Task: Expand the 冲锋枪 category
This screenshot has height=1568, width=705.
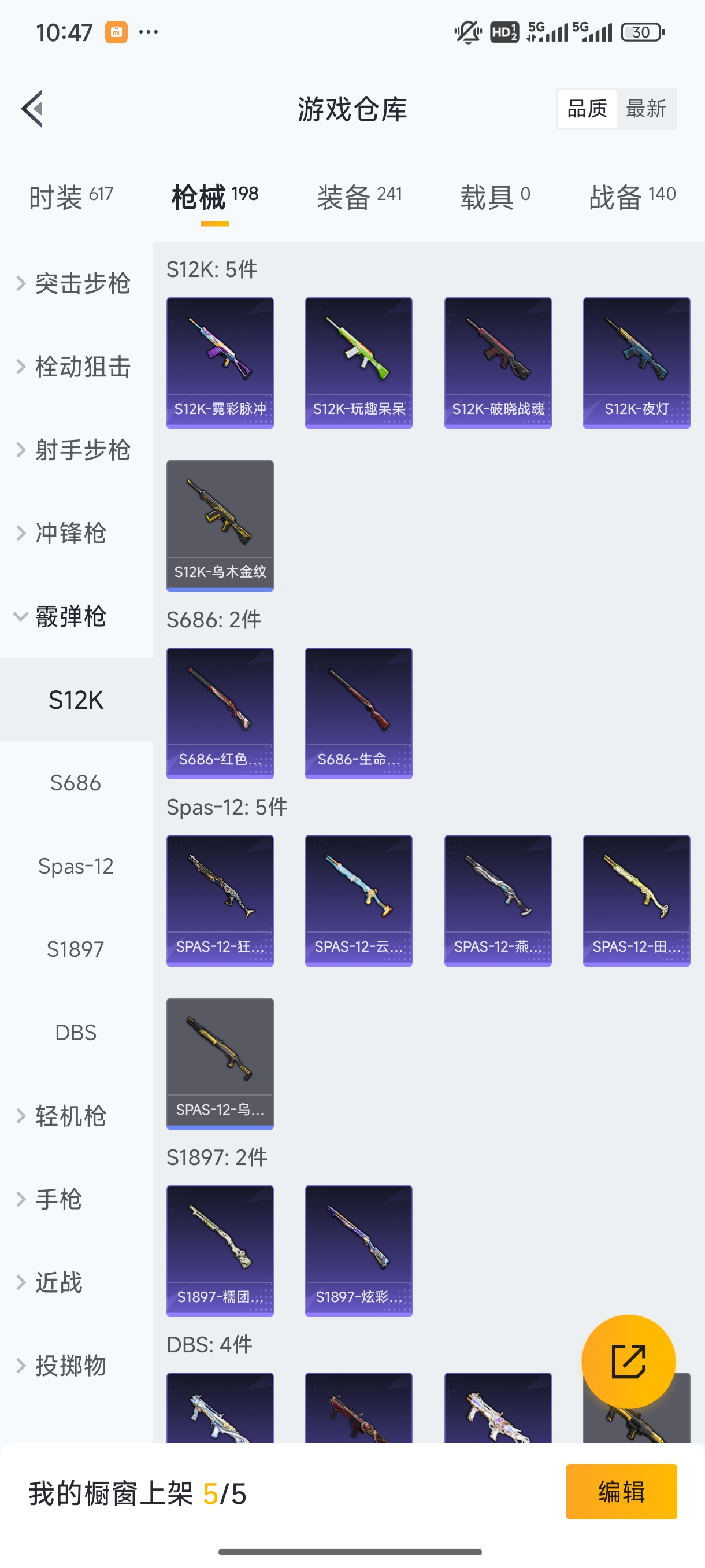Action: 70,533
